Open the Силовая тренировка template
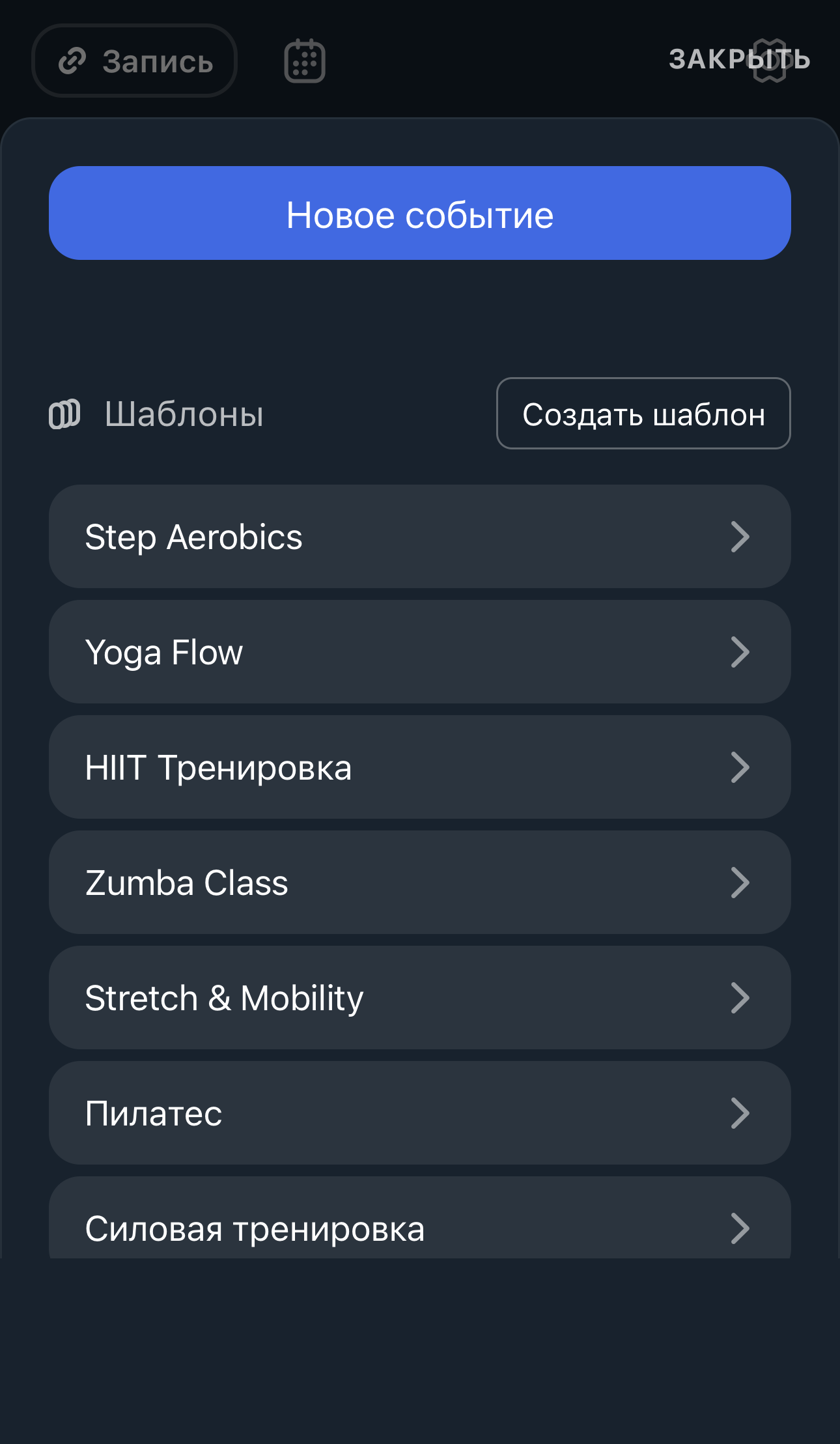The image size is (840, 1444). tap(420, 1221)
